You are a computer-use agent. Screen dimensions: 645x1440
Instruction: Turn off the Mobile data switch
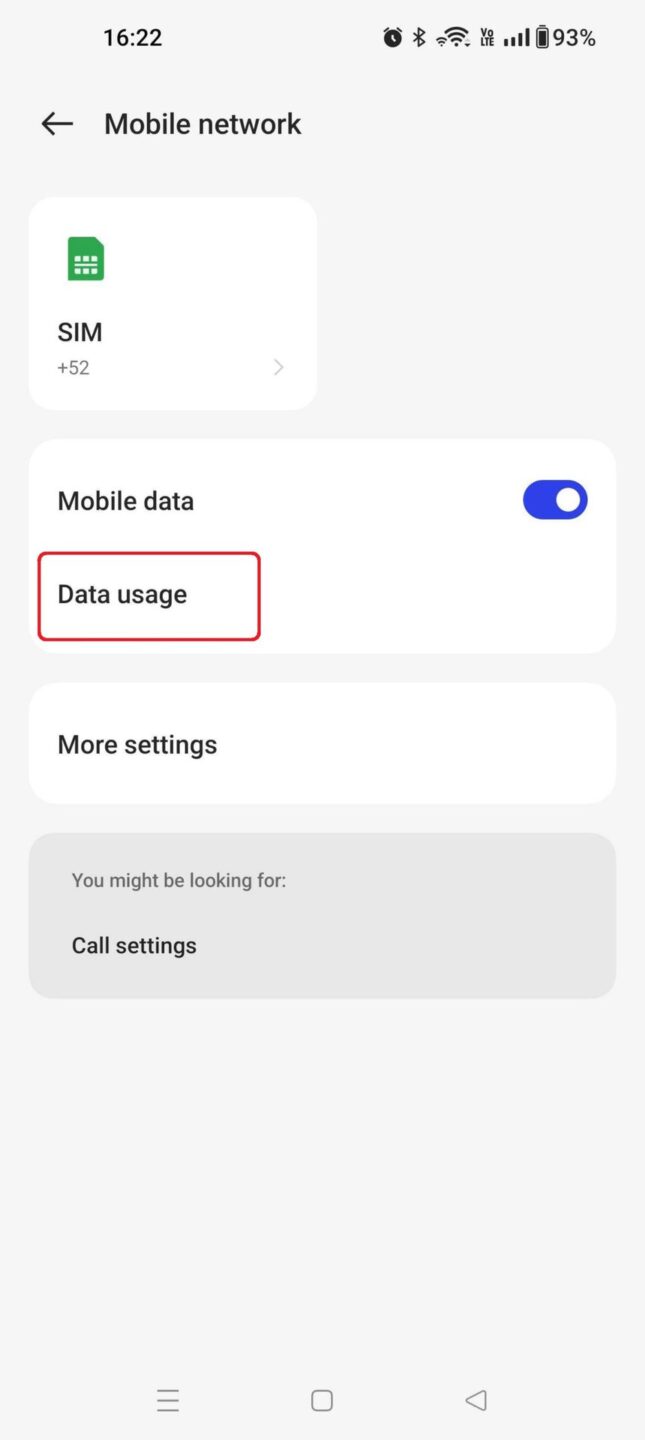point(555,500)
